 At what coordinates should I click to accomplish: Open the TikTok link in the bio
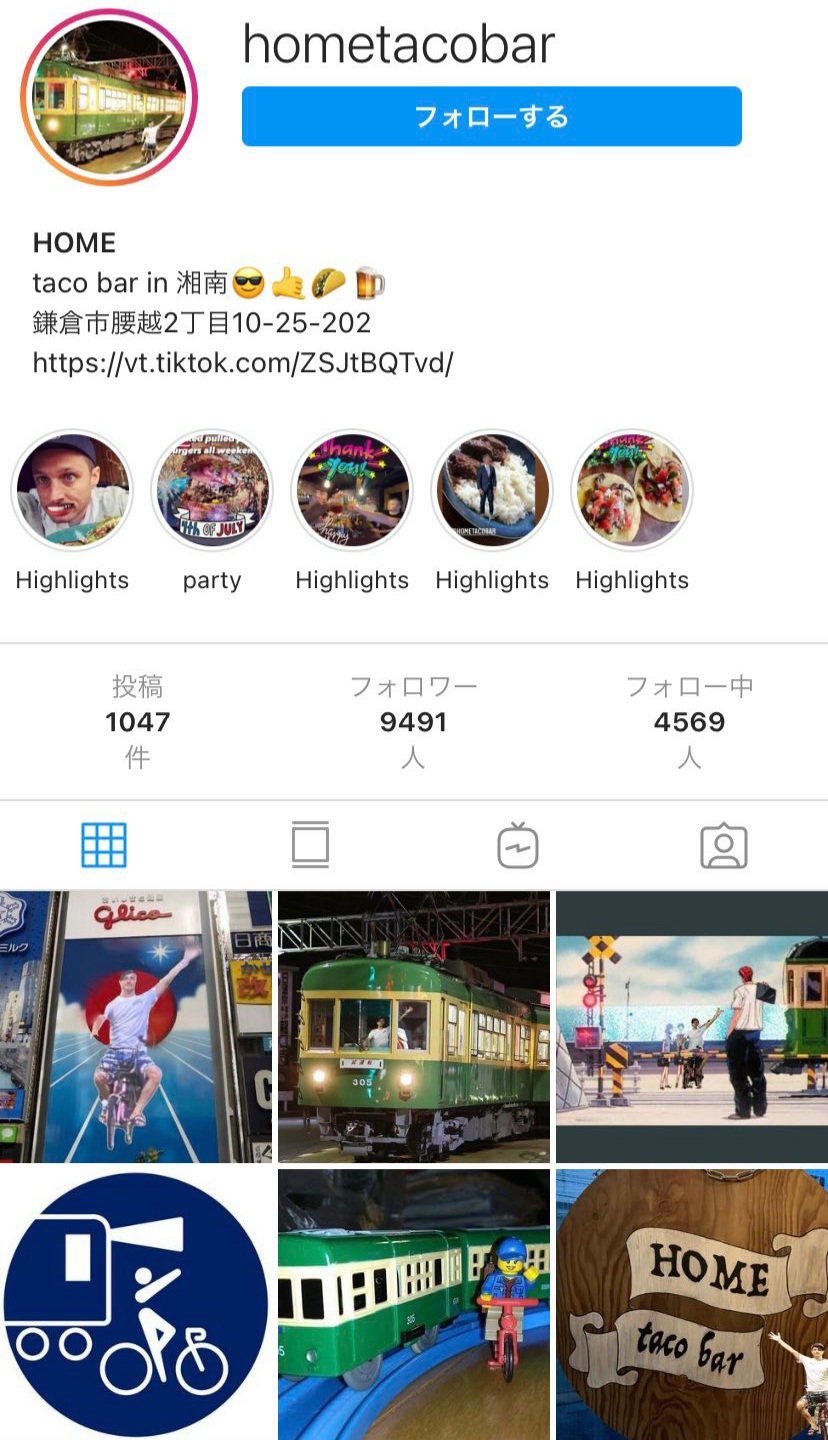[243, 362]
